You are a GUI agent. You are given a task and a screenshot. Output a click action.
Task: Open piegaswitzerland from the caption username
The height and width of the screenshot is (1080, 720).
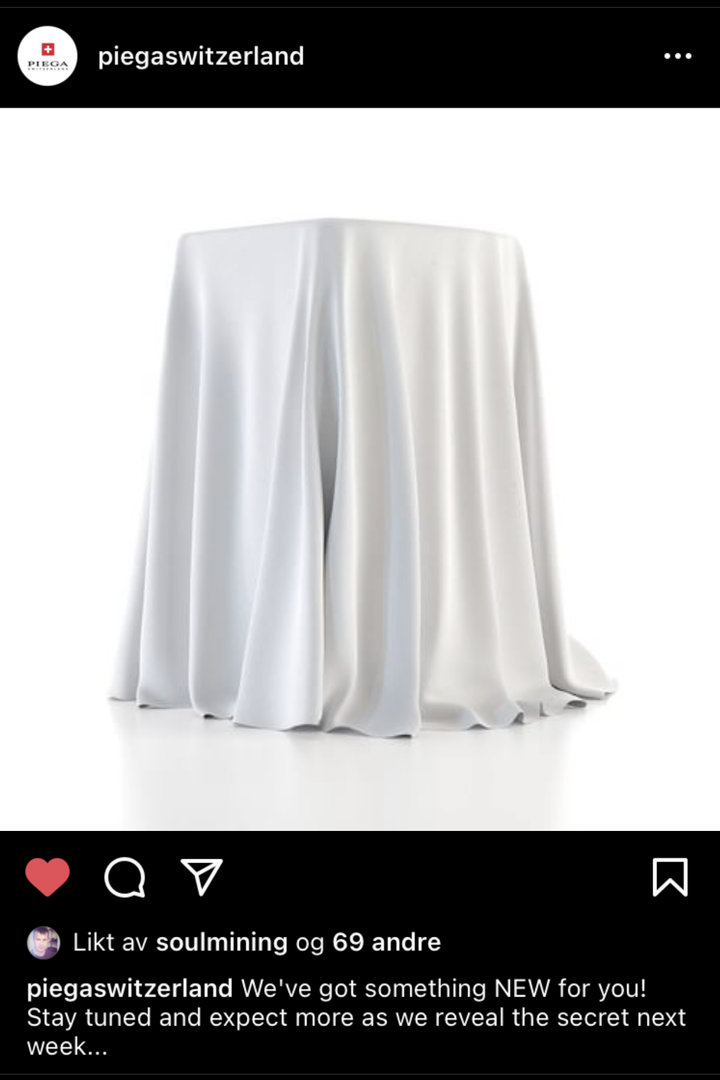click(130, 989)
